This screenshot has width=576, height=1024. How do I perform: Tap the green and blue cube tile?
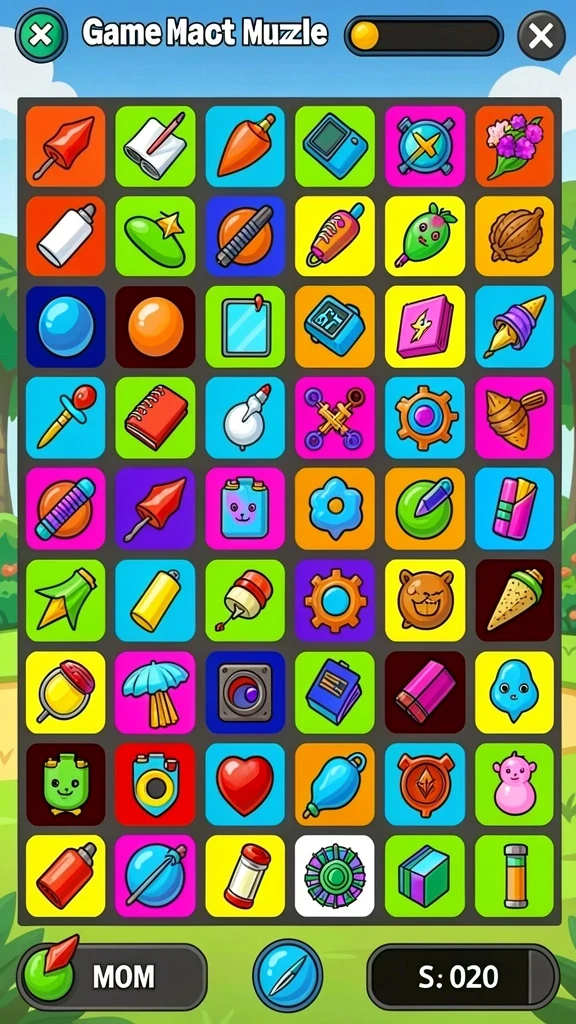(425, 876)
